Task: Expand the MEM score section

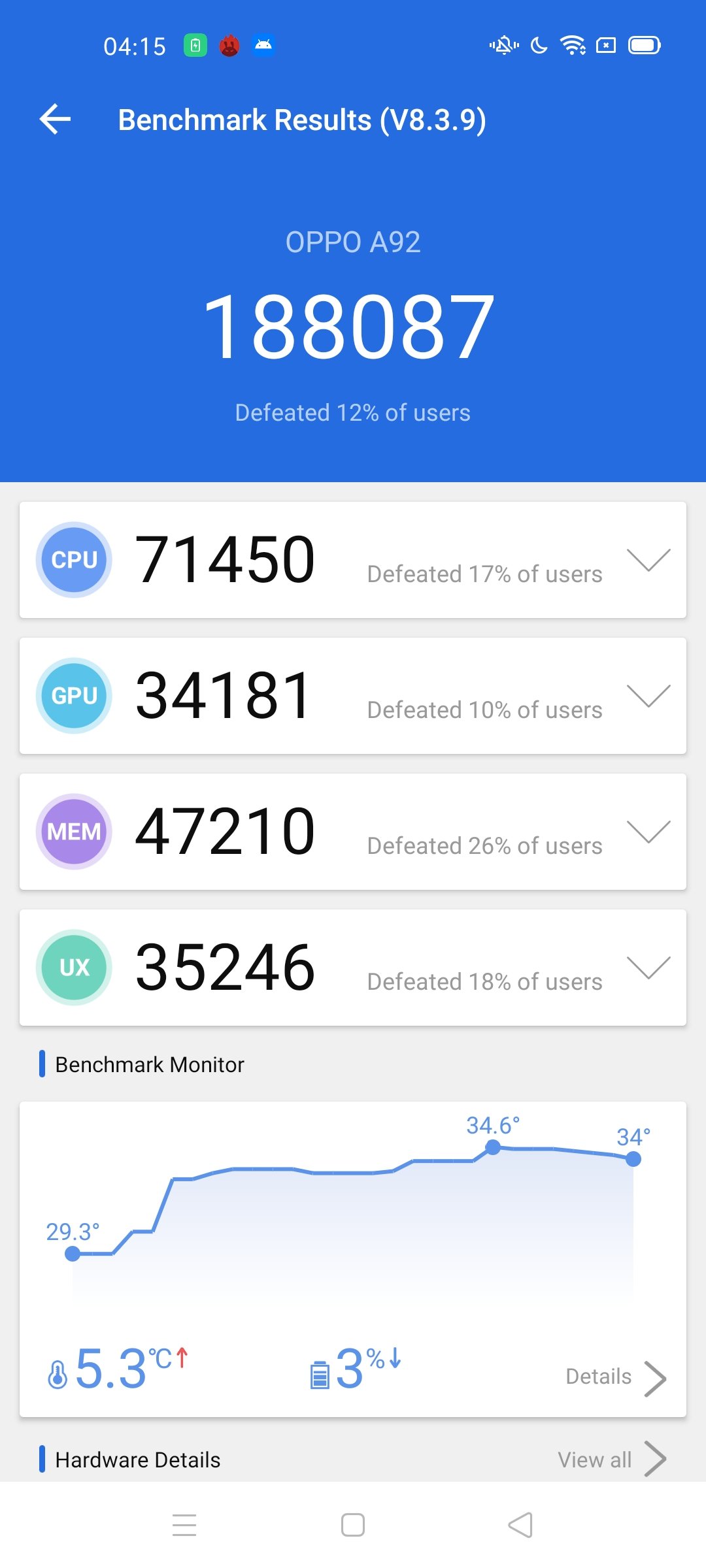Action: pos(648,832)
